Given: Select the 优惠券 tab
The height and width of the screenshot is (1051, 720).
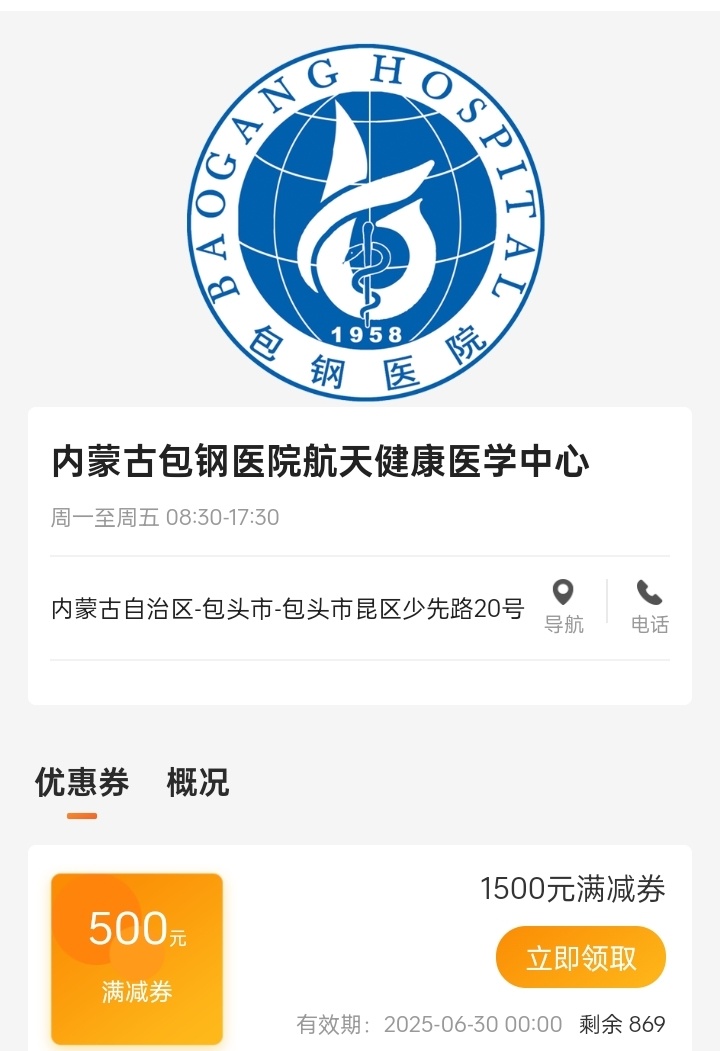Looking at the screenshot, I should coord(82,782).
